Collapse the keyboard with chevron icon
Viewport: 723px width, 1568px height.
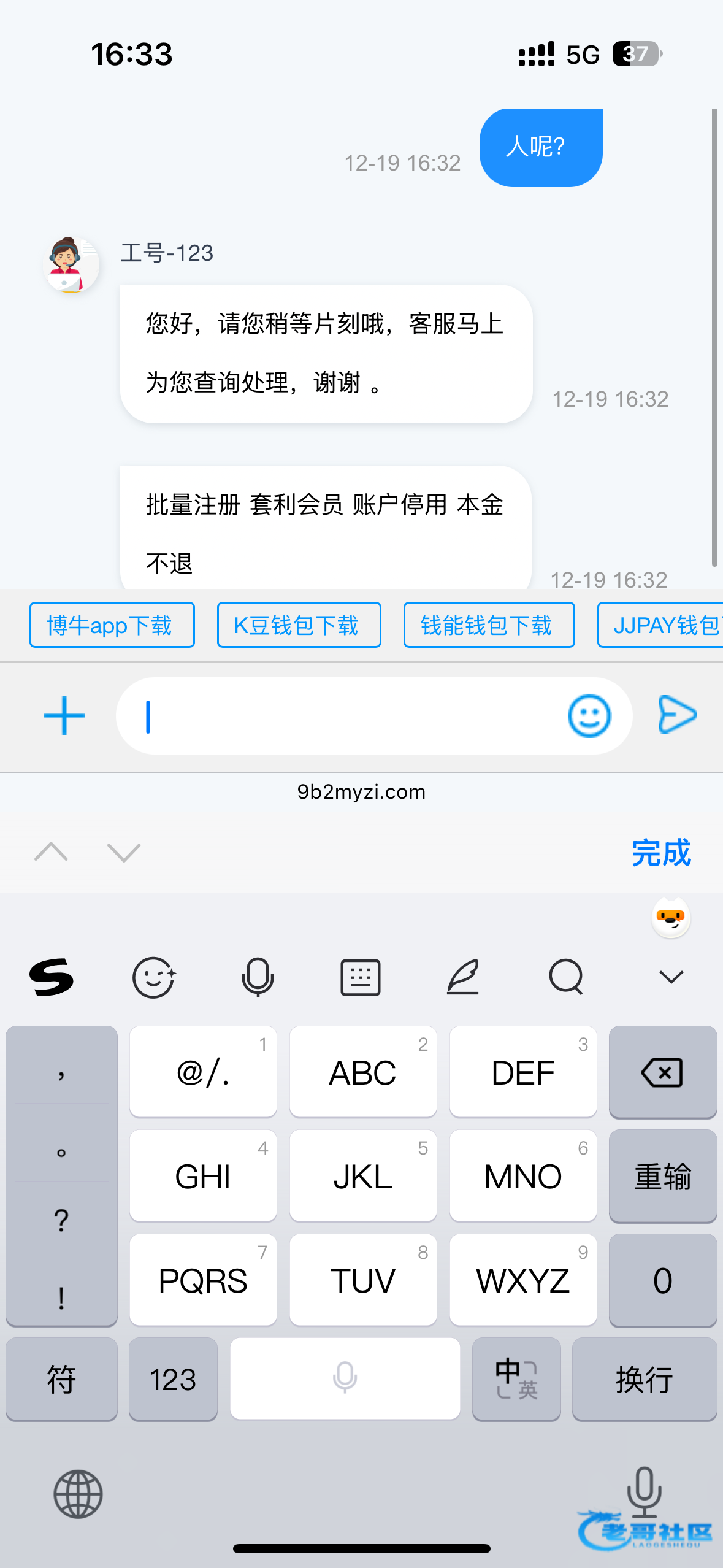[671, 977]
